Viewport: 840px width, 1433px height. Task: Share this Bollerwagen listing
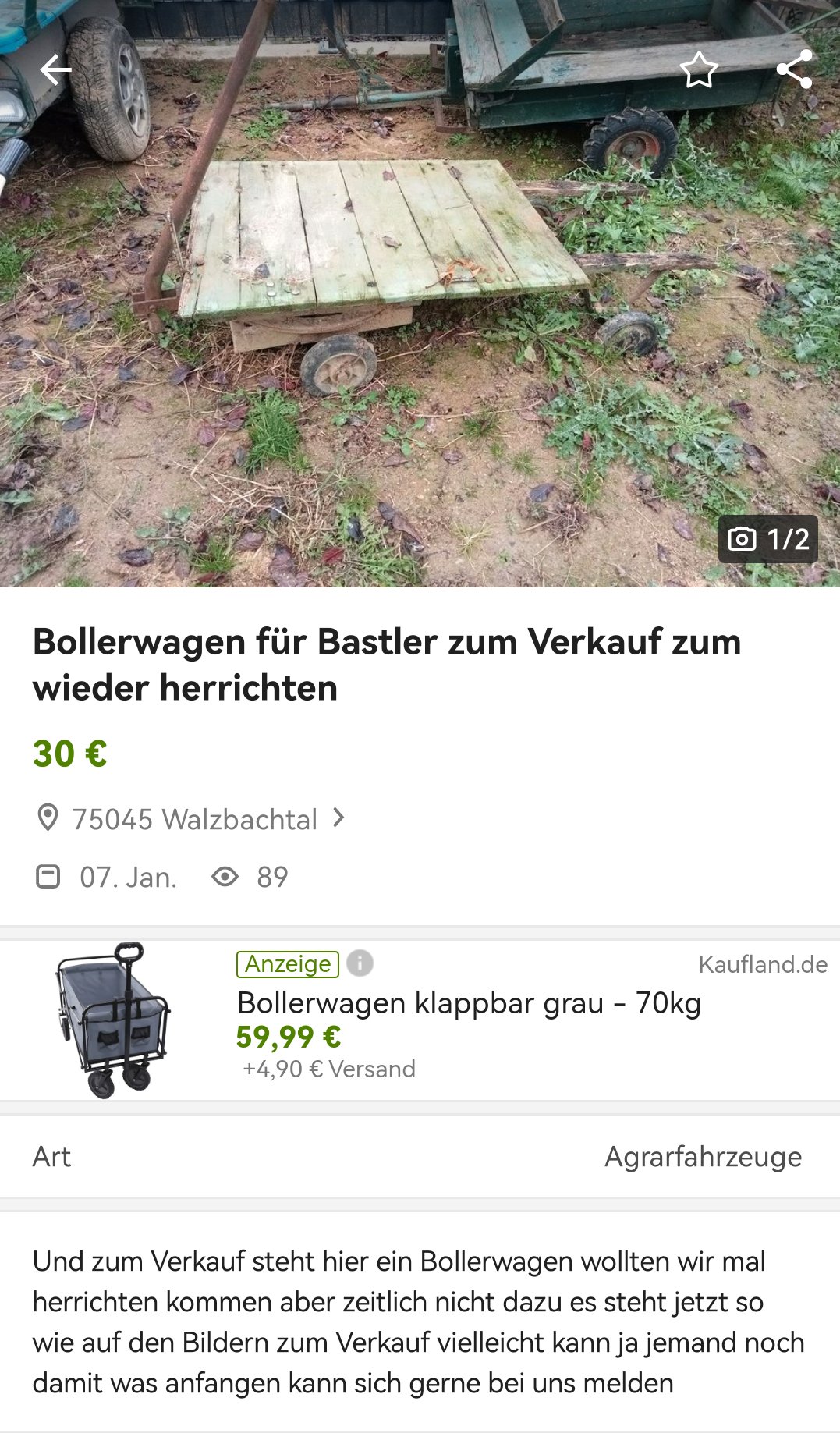pos(794,70)
